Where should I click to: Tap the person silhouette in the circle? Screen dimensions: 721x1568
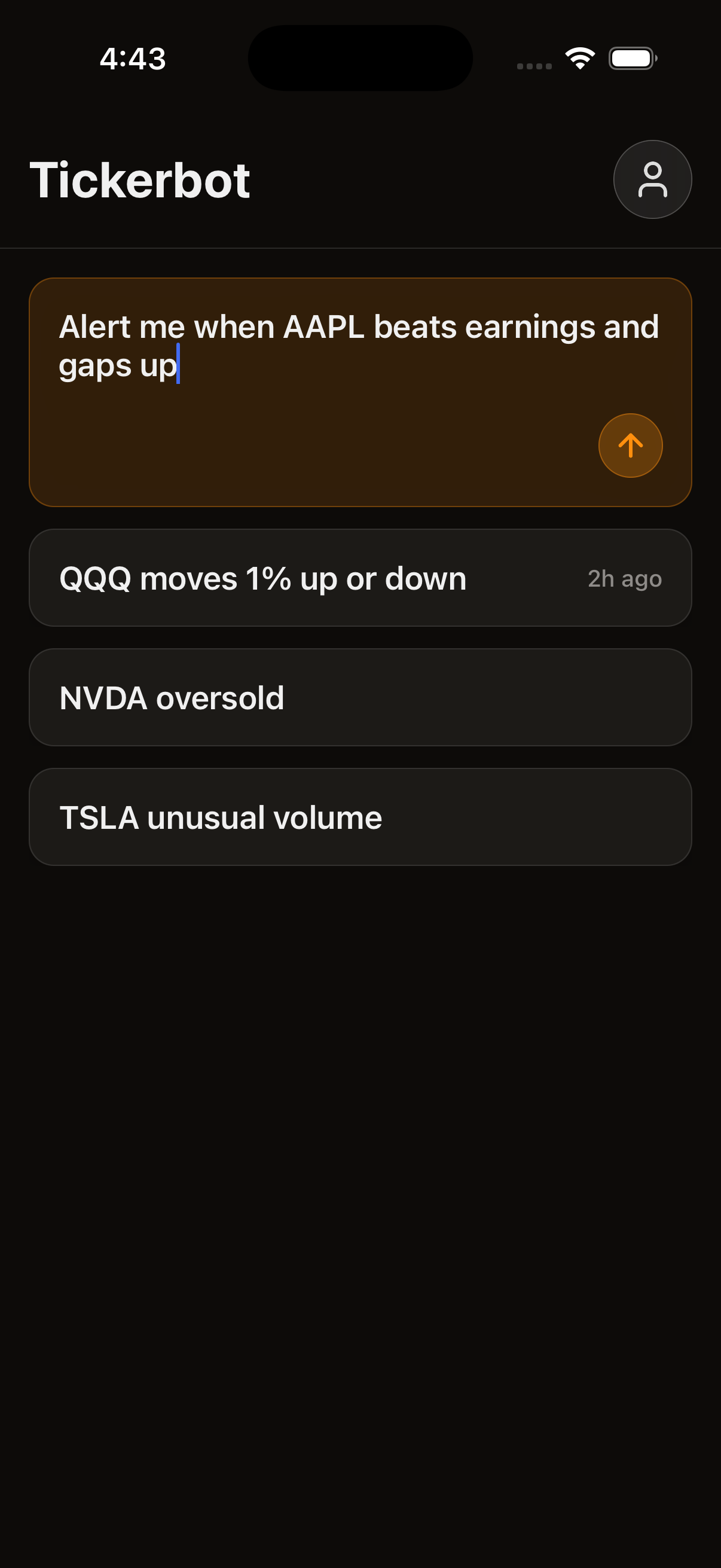tap(652, 179)
